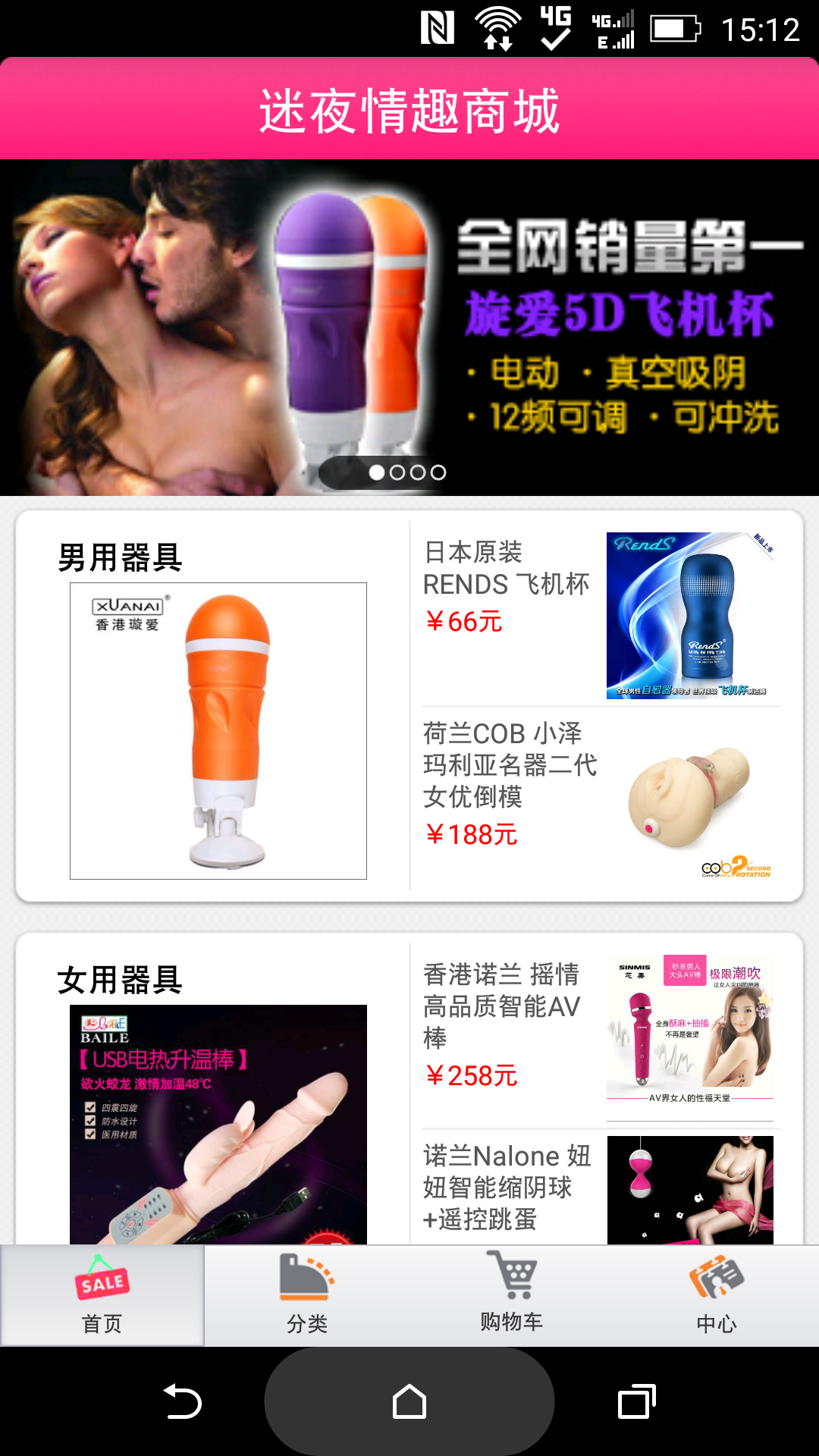819x1456 pixels.
Task: Open 诺兰Nalone 妞妞 product
Action: tap(601, 1188)
